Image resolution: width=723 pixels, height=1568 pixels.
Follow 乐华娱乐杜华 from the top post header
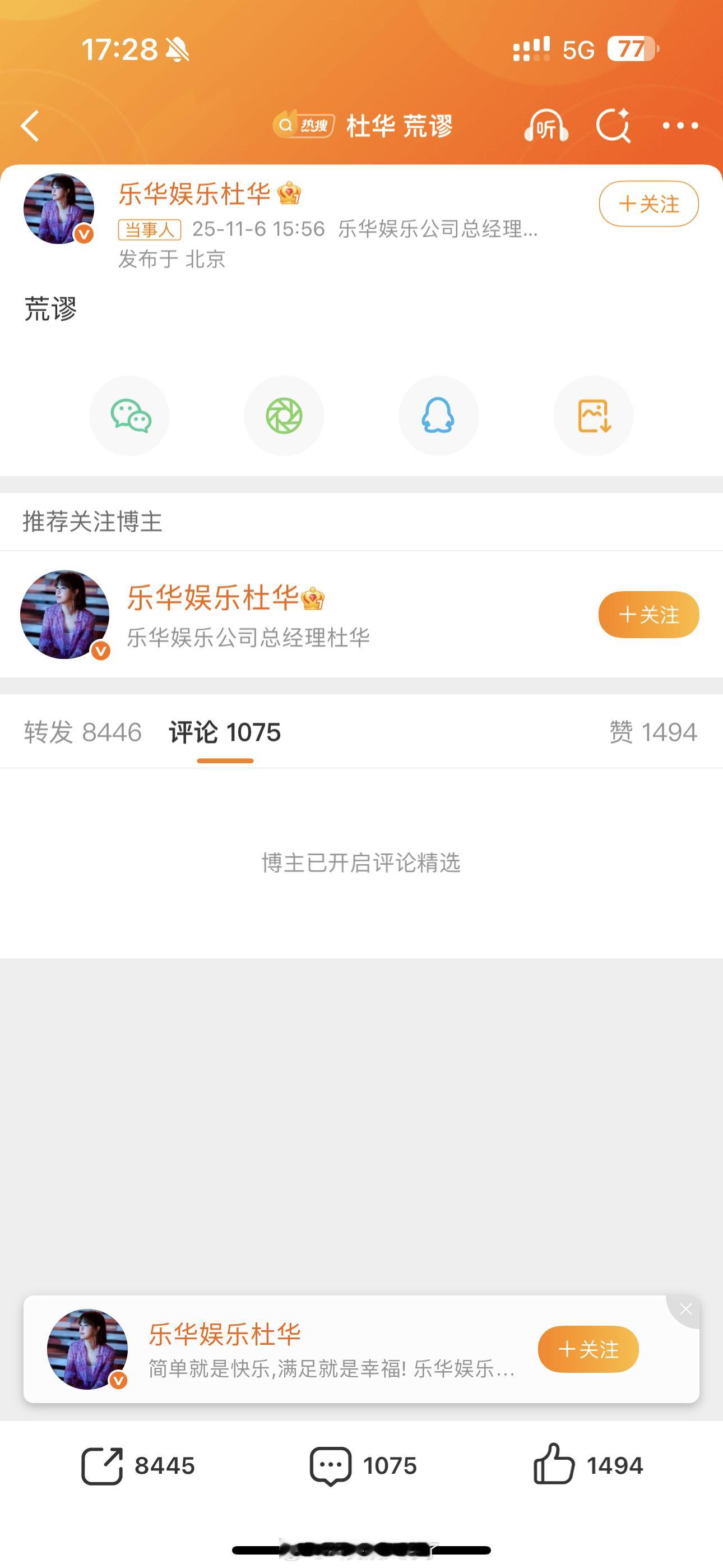pyautogui.click(x=648, y=205)
